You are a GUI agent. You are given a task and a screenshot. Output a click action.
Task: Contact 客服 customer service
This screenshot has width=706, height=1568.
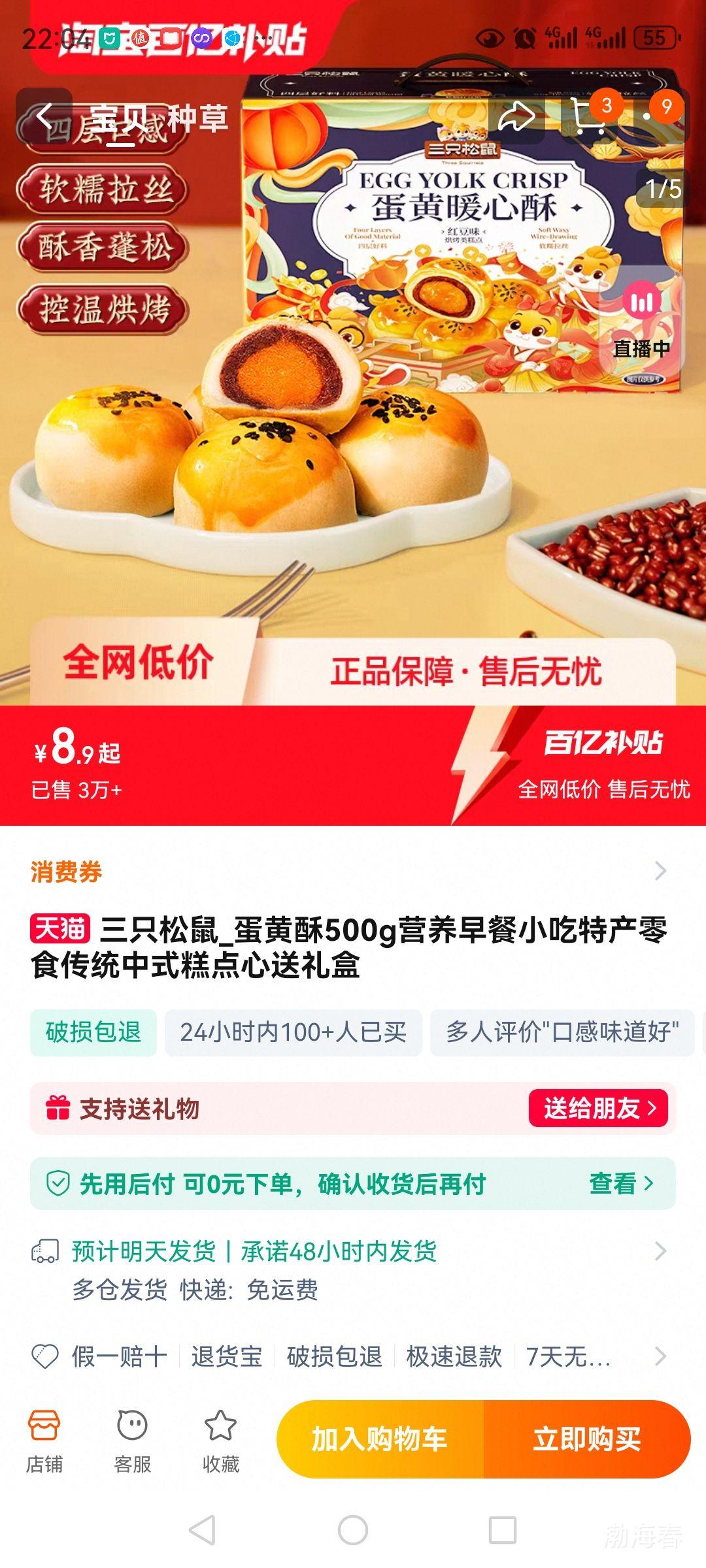[133, 1441]
